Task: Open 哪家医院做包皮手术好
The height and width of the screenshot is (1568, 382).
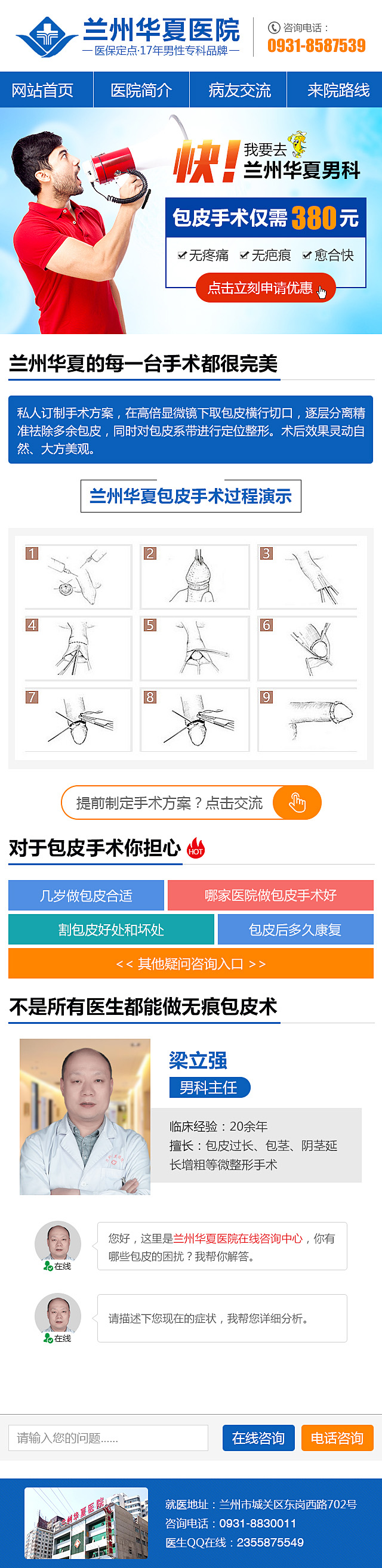Action: click(270, 896)
